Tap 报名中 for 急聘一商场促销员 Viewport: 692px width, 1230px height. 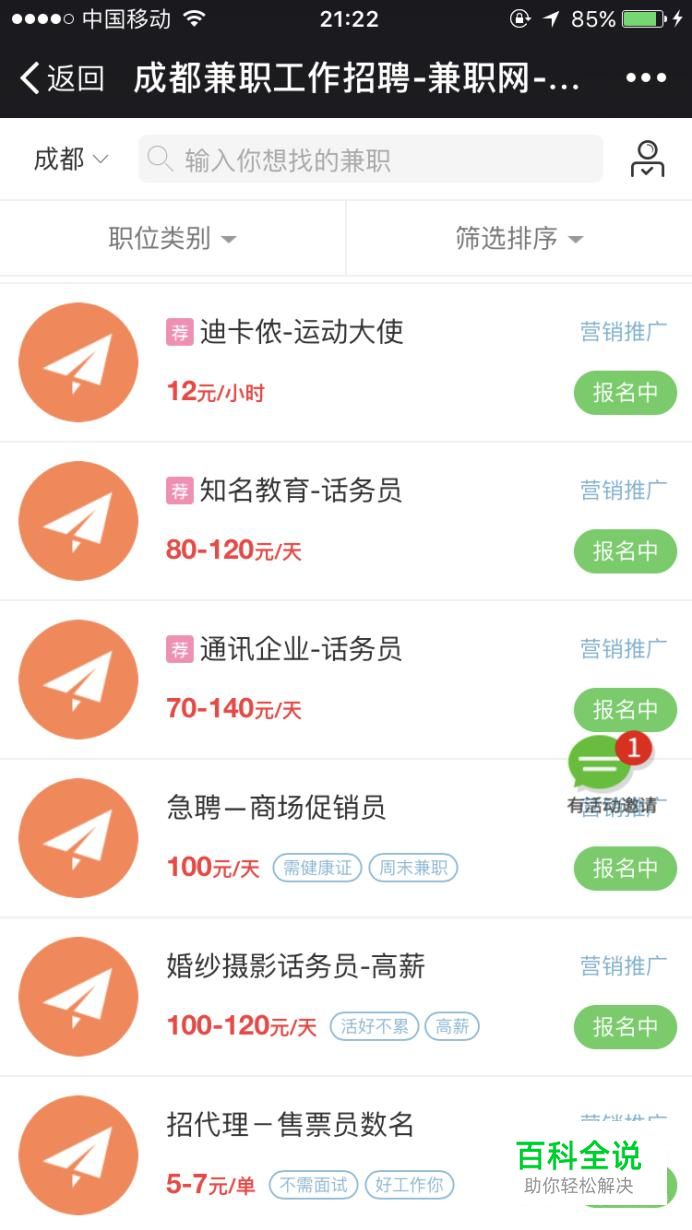point(625,868)
